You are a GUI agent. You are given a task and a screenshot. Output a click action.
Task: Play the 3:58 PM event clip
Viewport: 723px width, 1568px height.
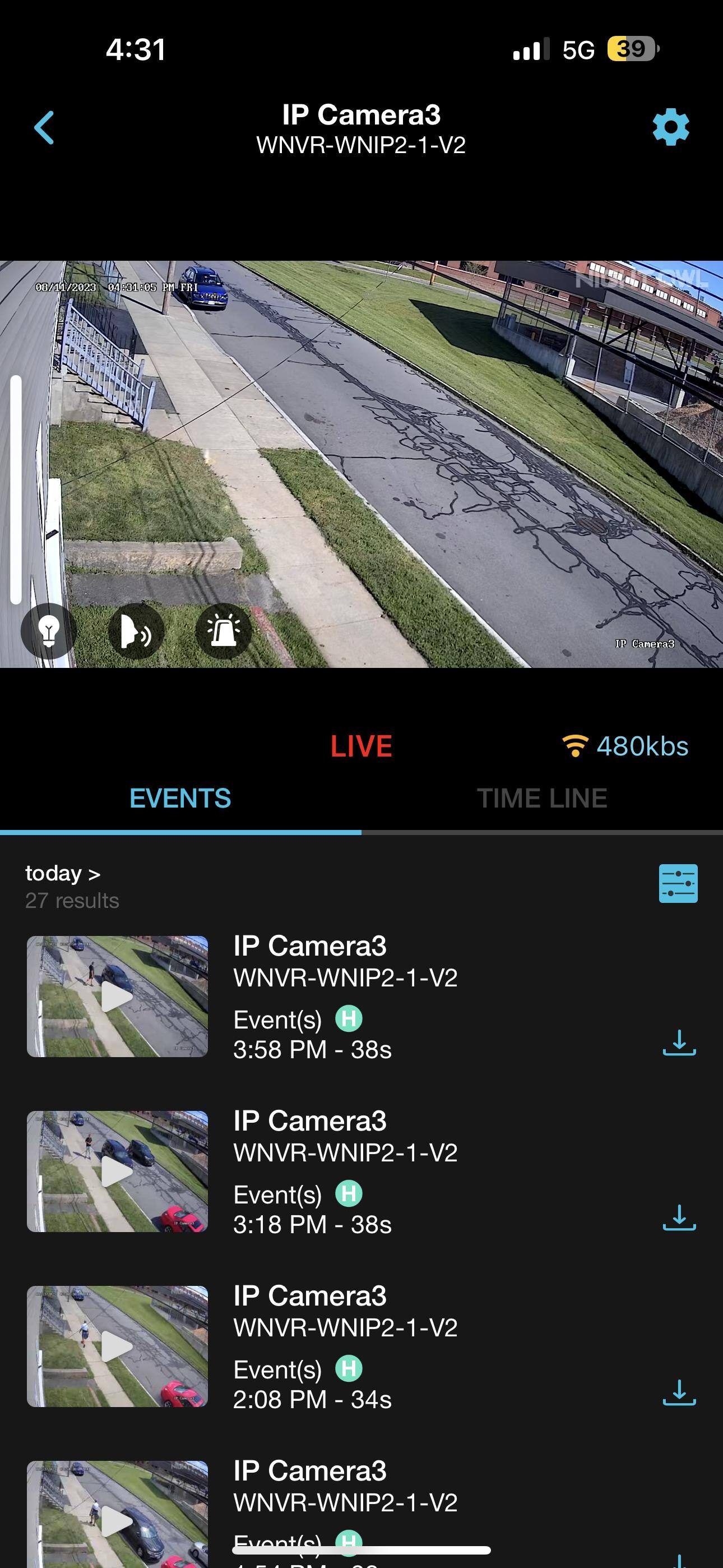point(117,997)
